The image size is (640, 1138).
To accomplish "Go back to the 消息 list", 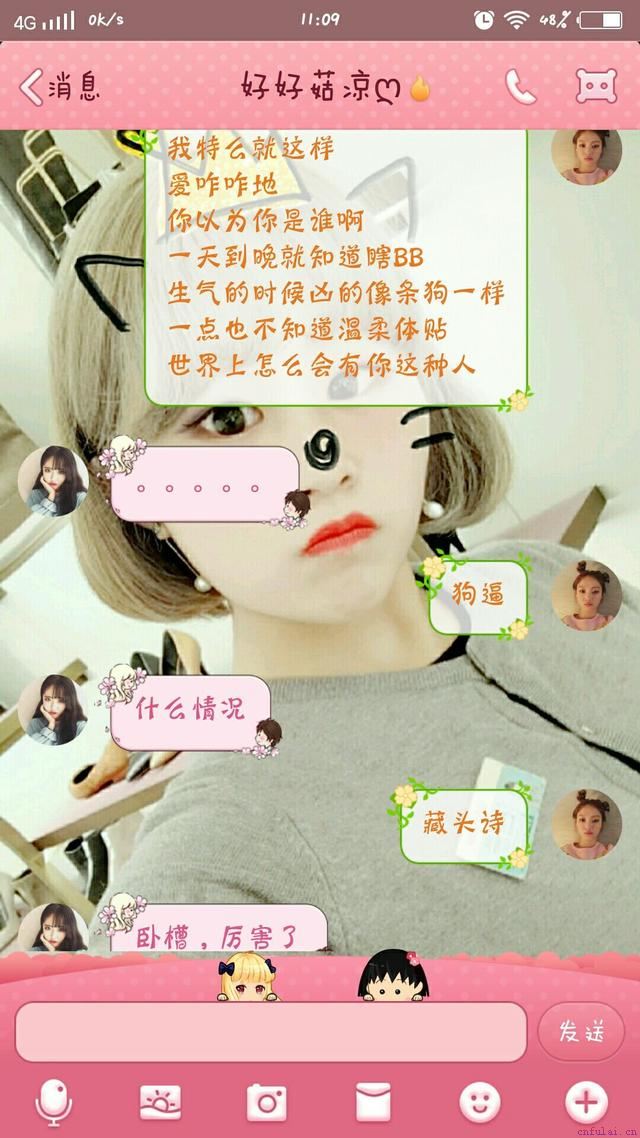I will pyautogui.click(x=60, y=87).
